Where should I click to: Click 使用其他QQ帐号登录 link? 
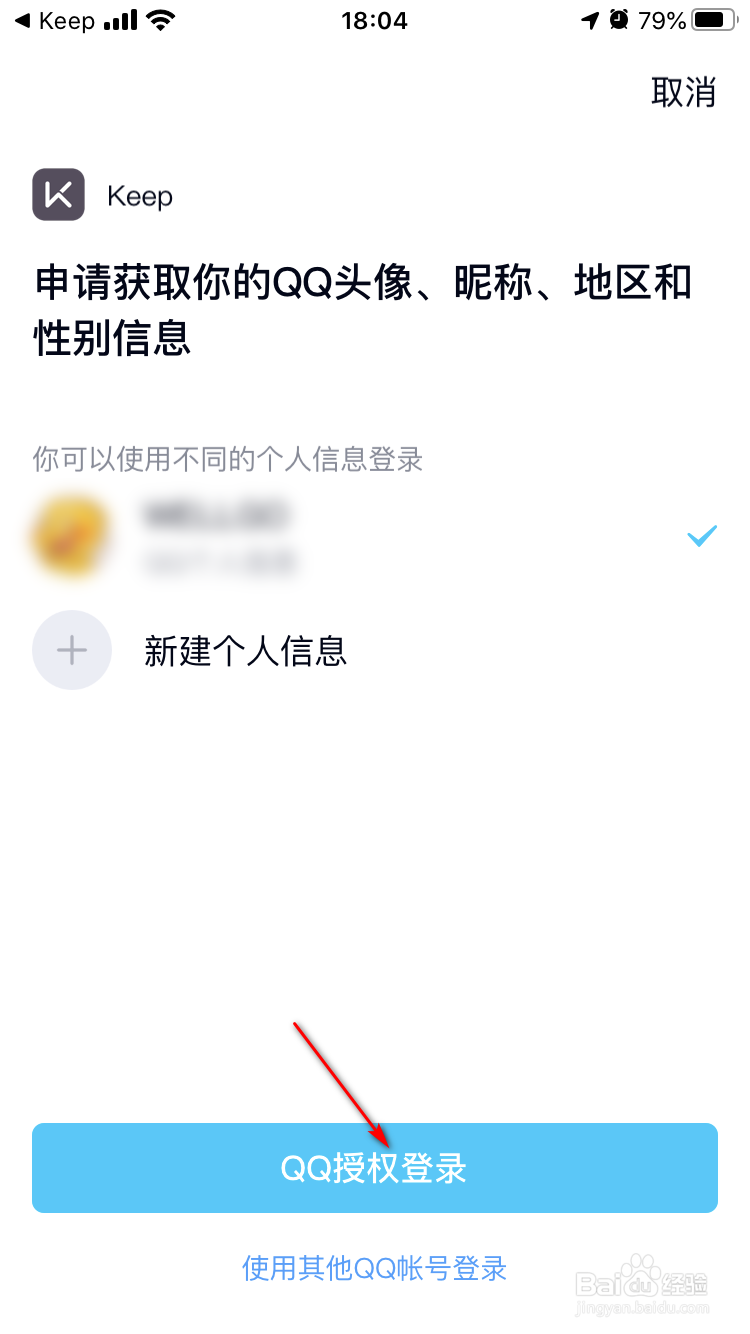click(x=375, y=1267)
